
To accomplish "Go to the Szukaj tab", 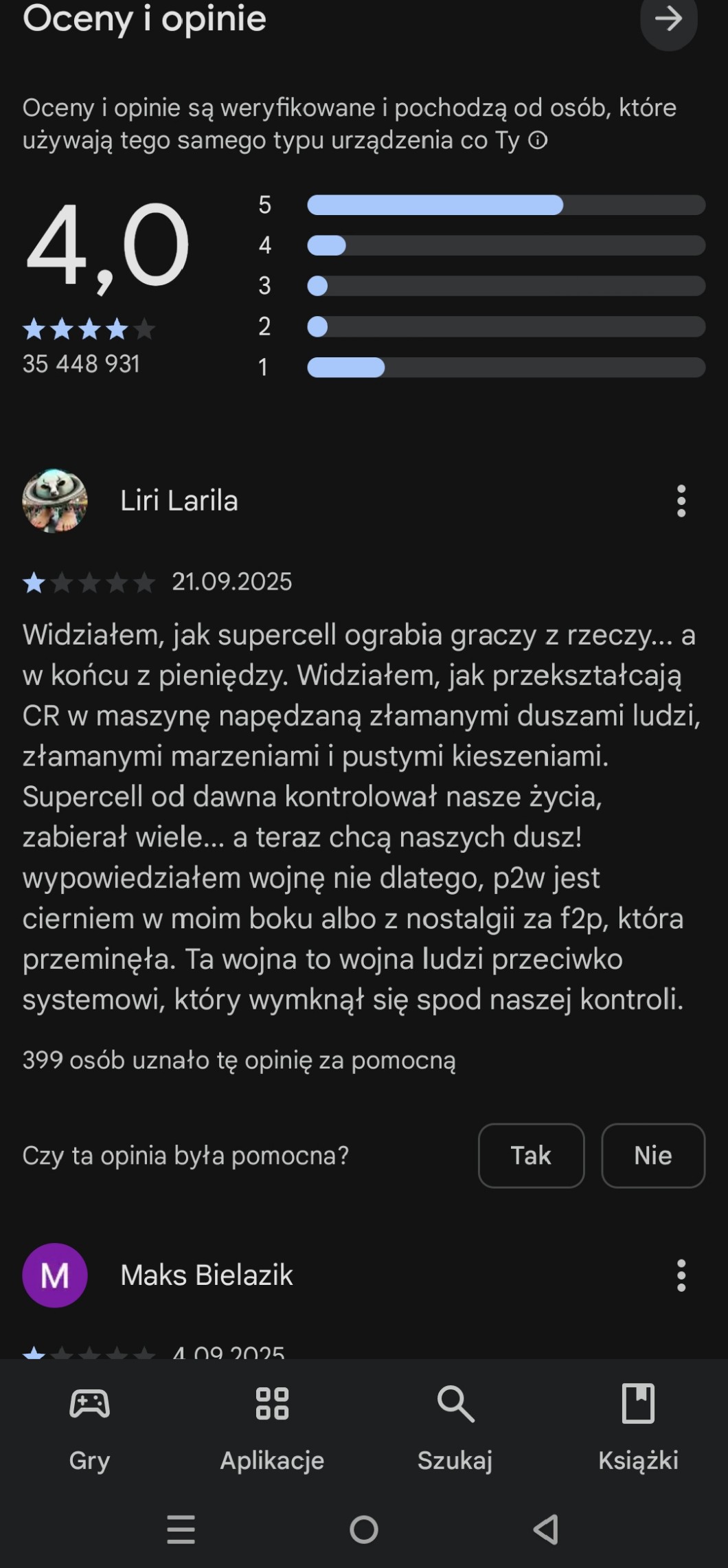I will tap(455, 1428).
